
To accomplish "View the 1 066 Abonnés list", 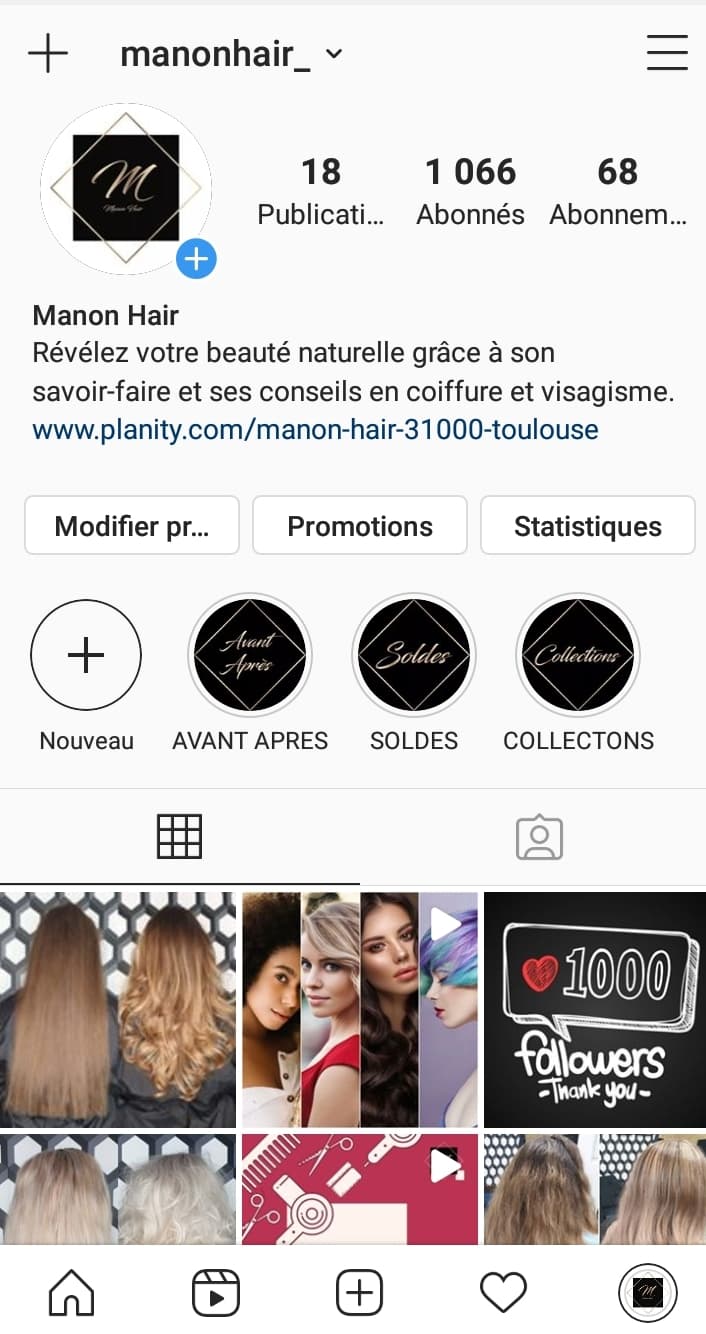I will (471, 191).
